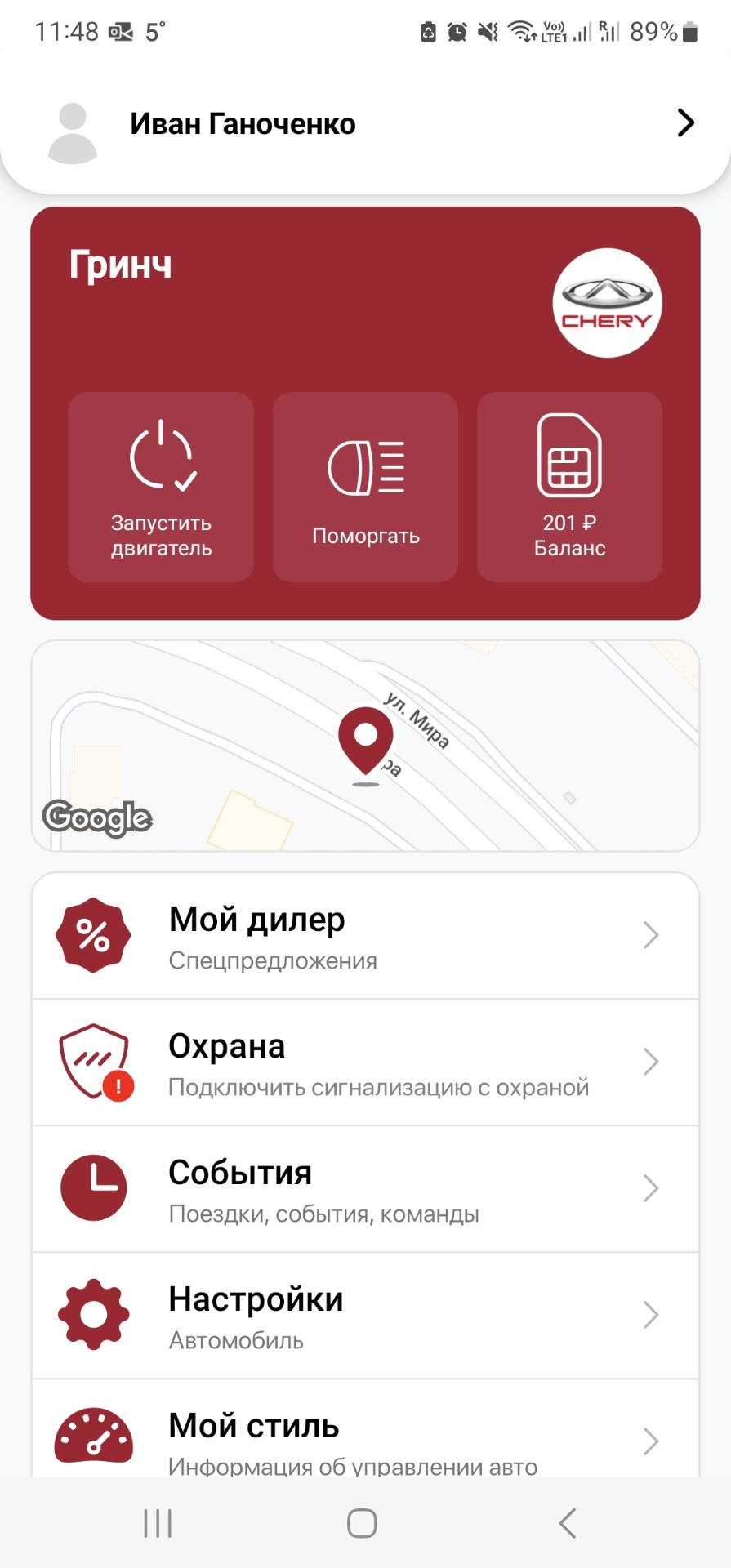The image size is (731, 1568).
Task: Go to the system home screen
Action: click(x=362, y=1523)
